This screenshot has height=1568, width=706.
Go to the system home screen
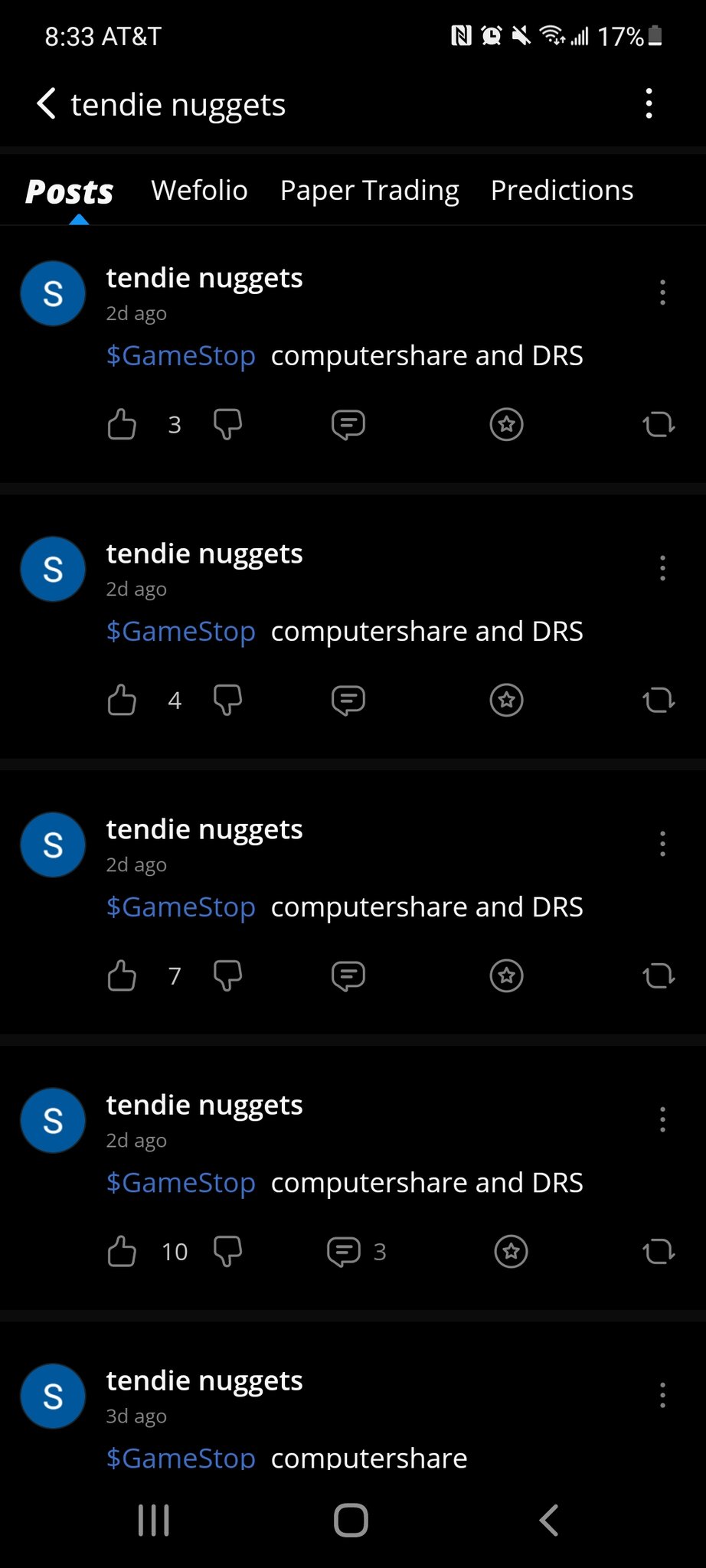click(351, 1521)
